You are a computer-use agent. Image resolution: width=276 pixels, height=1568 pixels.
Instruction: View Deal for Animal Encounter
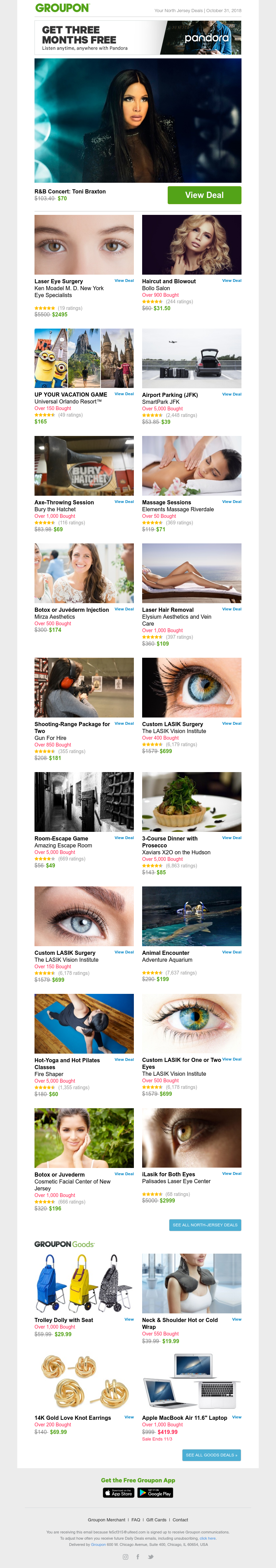point(231,952)
